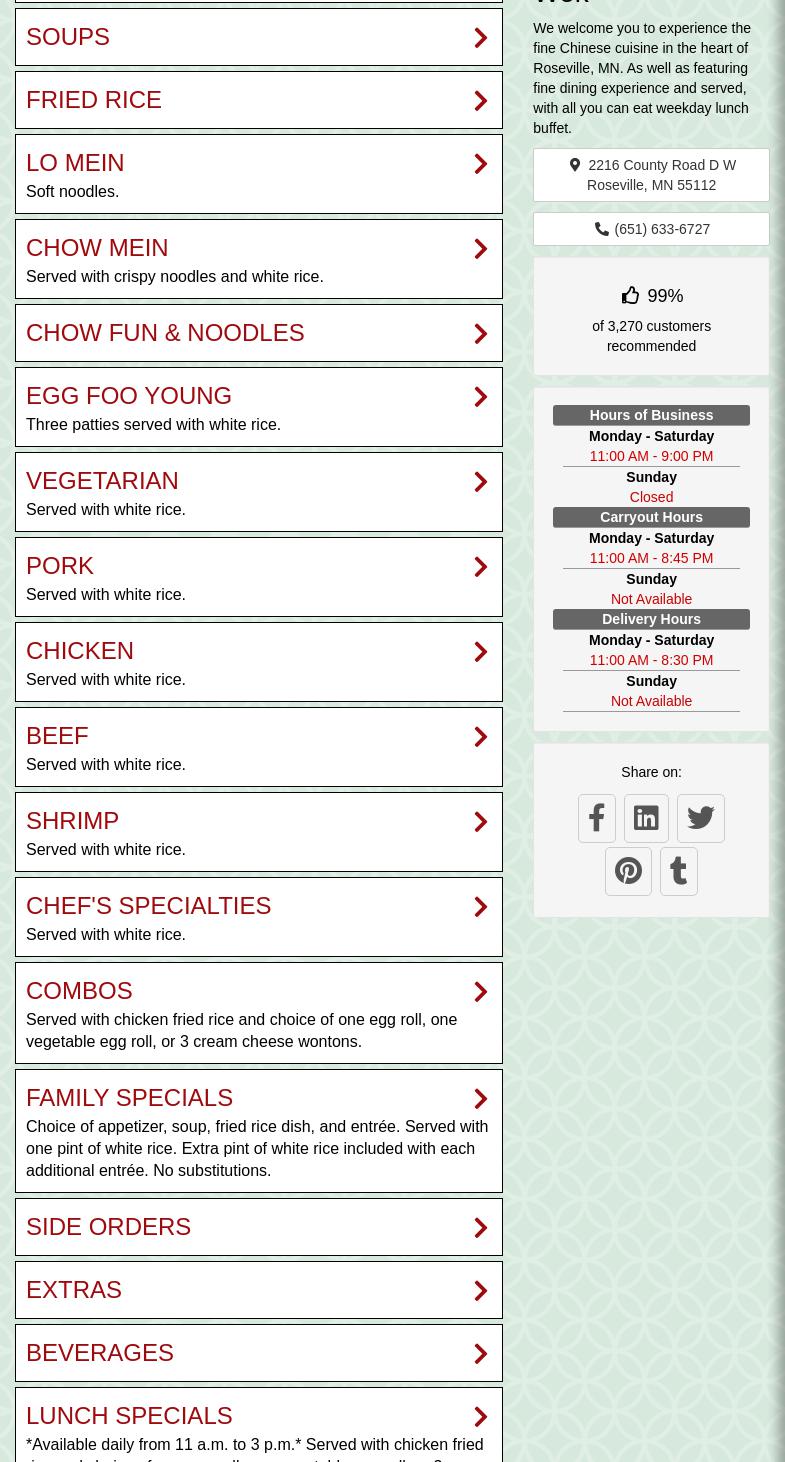Image resolution: width=785 pixels, height=1462 pixels.
Task: Show Family Specials options
Action: (x=258, y=1098)
